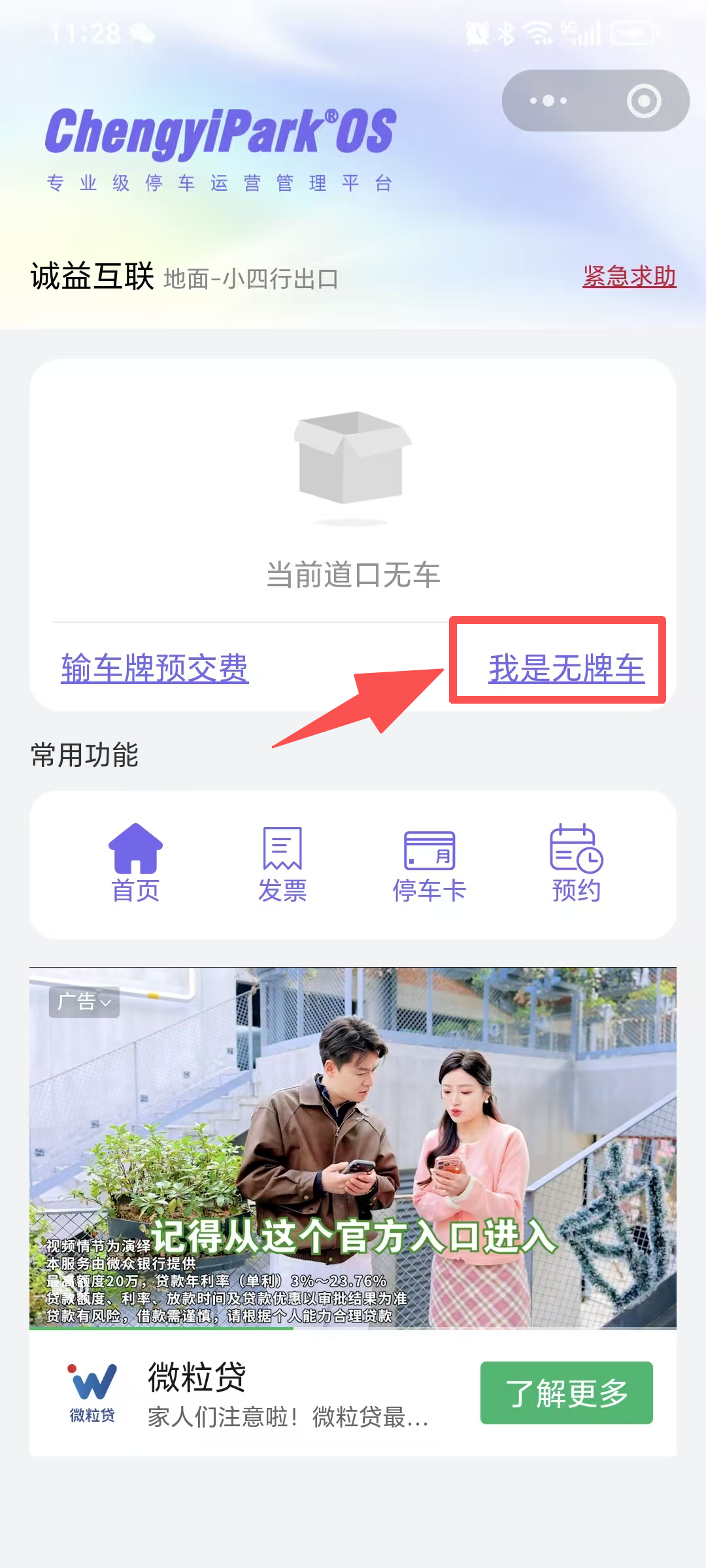The image size is (706, 1568).
Task: Click the mini-program three-dot menu icon
Action: (546, 100)
